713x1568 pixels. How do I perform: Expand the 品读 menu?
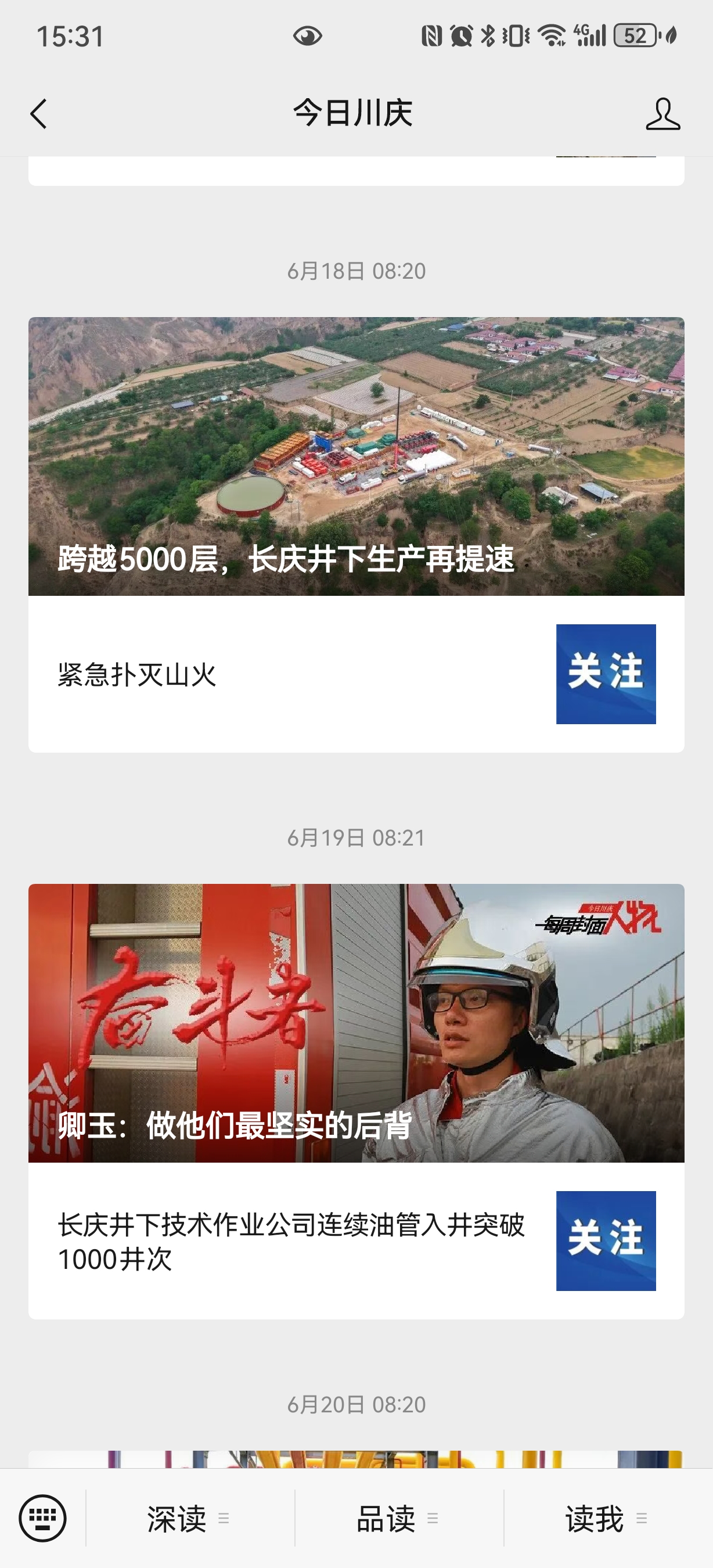[398, 1518]
